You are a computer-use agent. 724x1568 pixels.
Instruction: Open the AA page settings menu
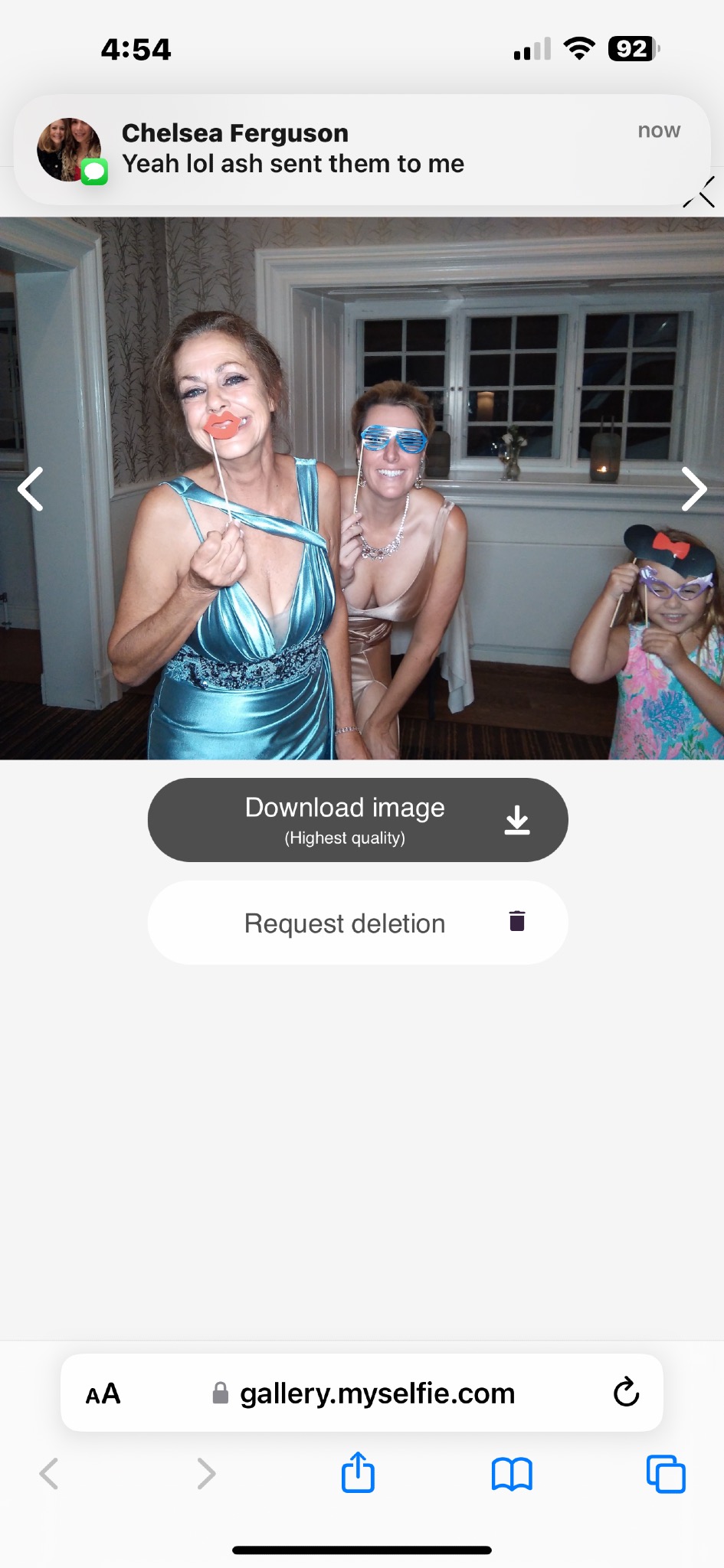click(x=103, y=1393)
